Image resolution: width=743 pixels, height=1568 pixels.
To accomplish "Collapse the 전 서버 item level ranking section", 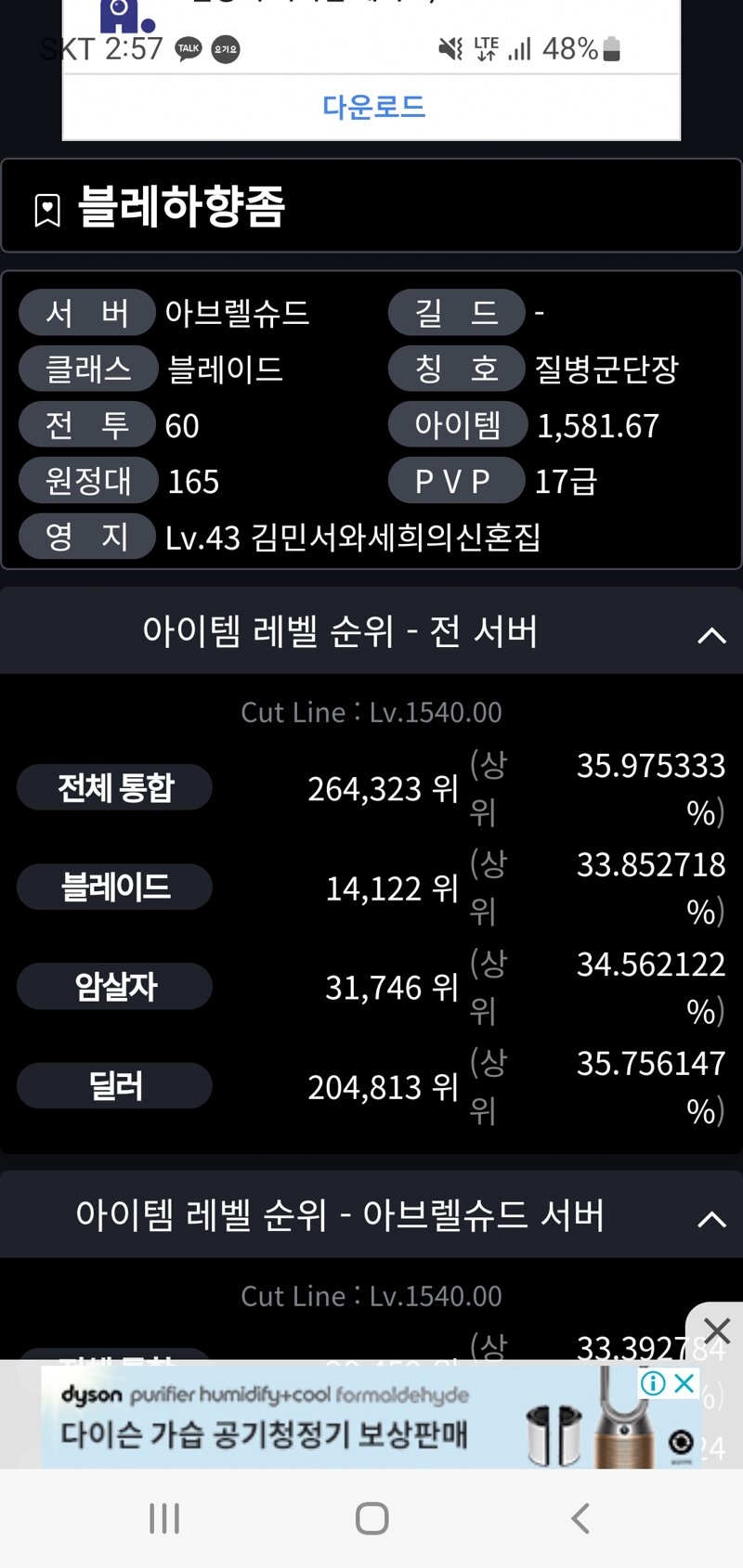I will 710,635.
